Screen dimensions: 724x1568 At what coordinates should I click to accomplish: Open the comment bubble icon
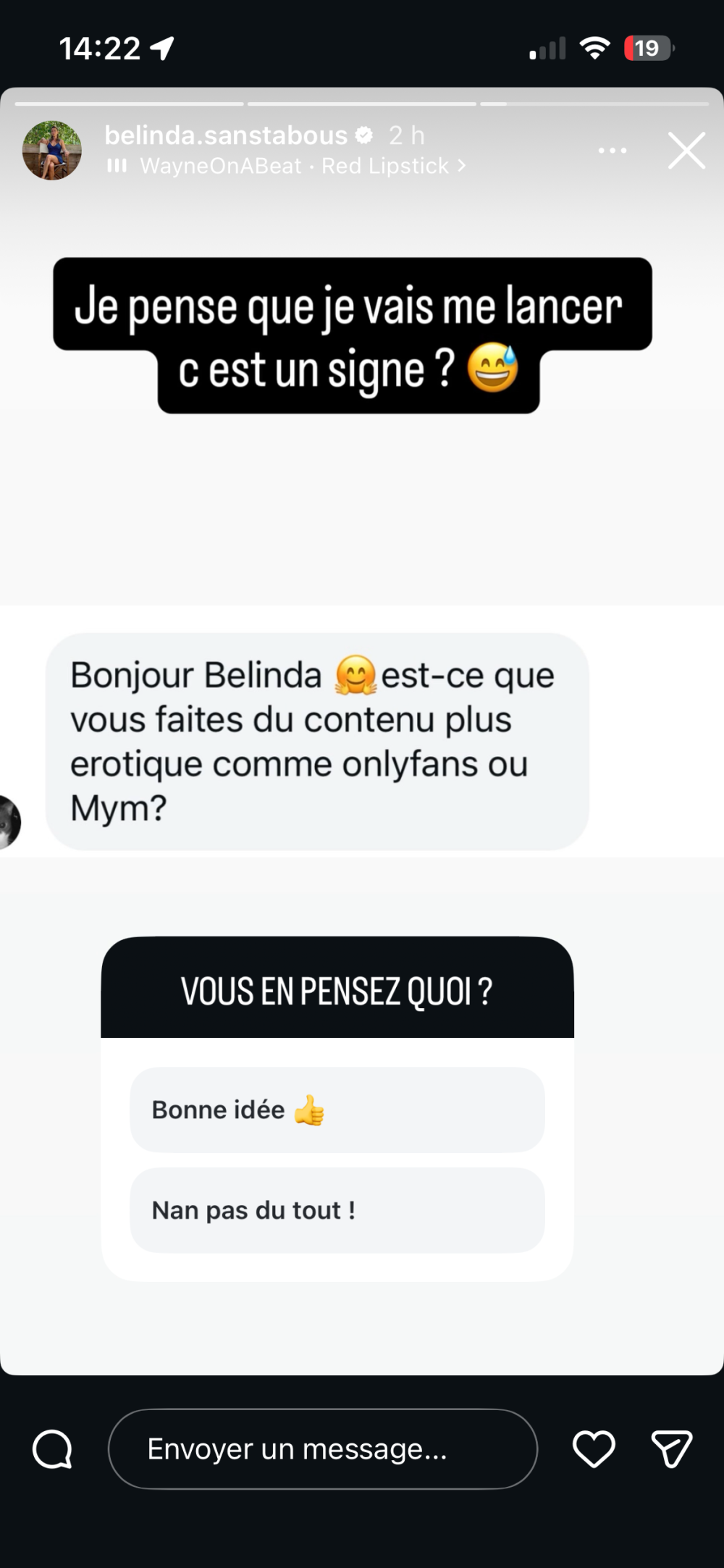pyautogui.click(x=52, y=1449)
